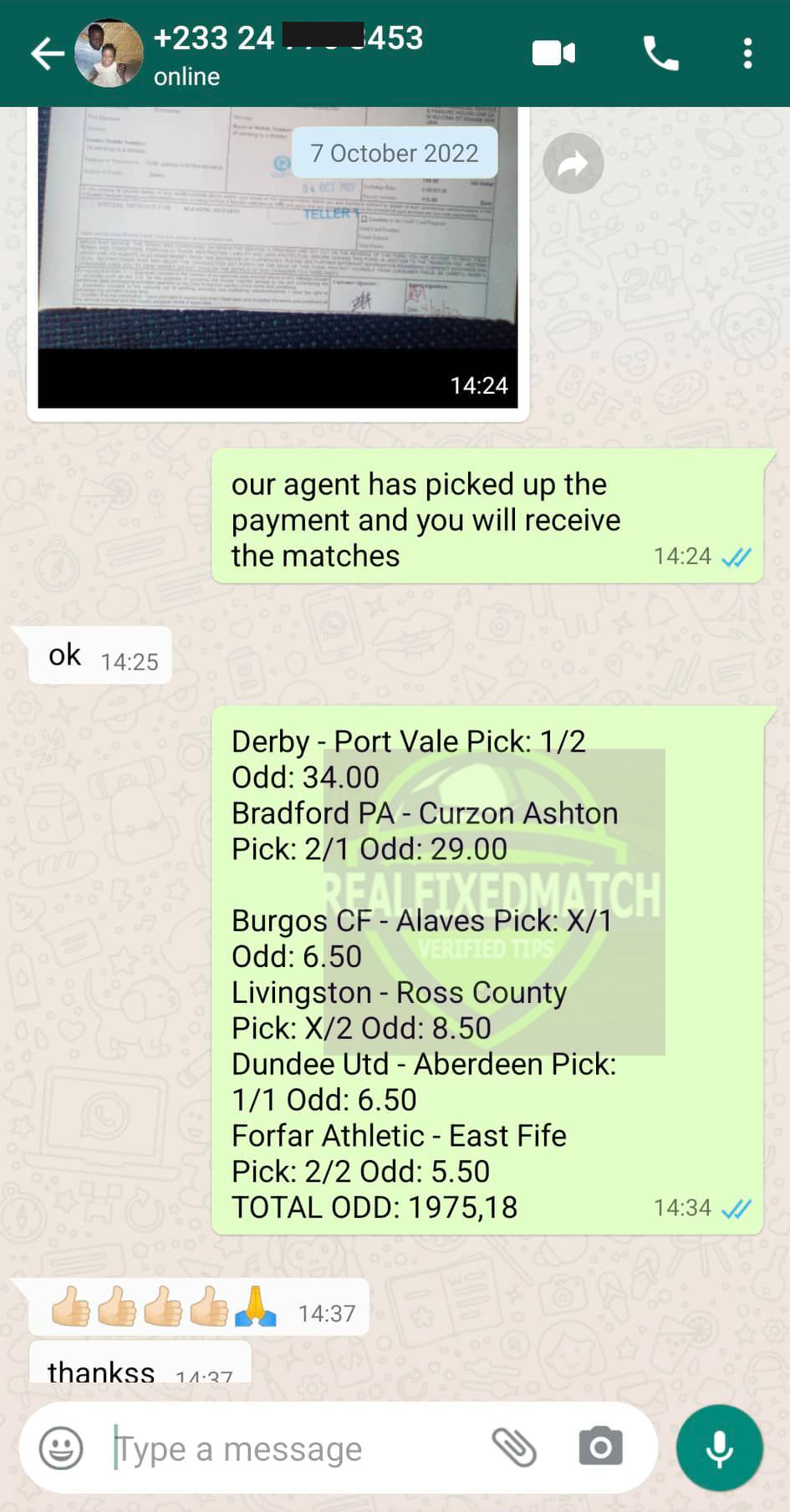This screenshot has width=790, height=1512.
Task: Open the contact's profile picture
Action: click(x=109, y=53)
